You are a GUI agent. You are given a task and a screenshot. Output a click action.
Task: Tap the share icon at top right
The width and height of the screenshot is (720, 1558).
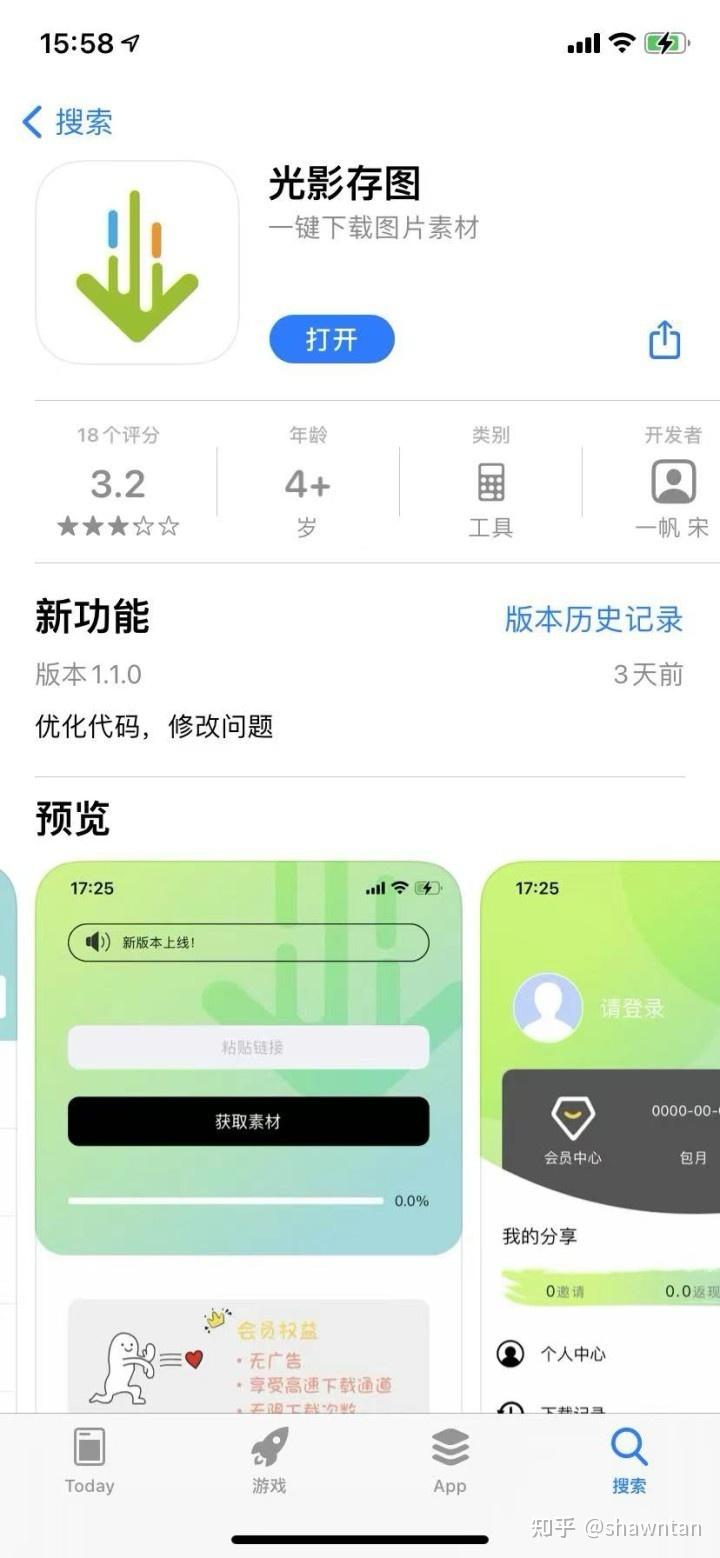pos(665,340)
